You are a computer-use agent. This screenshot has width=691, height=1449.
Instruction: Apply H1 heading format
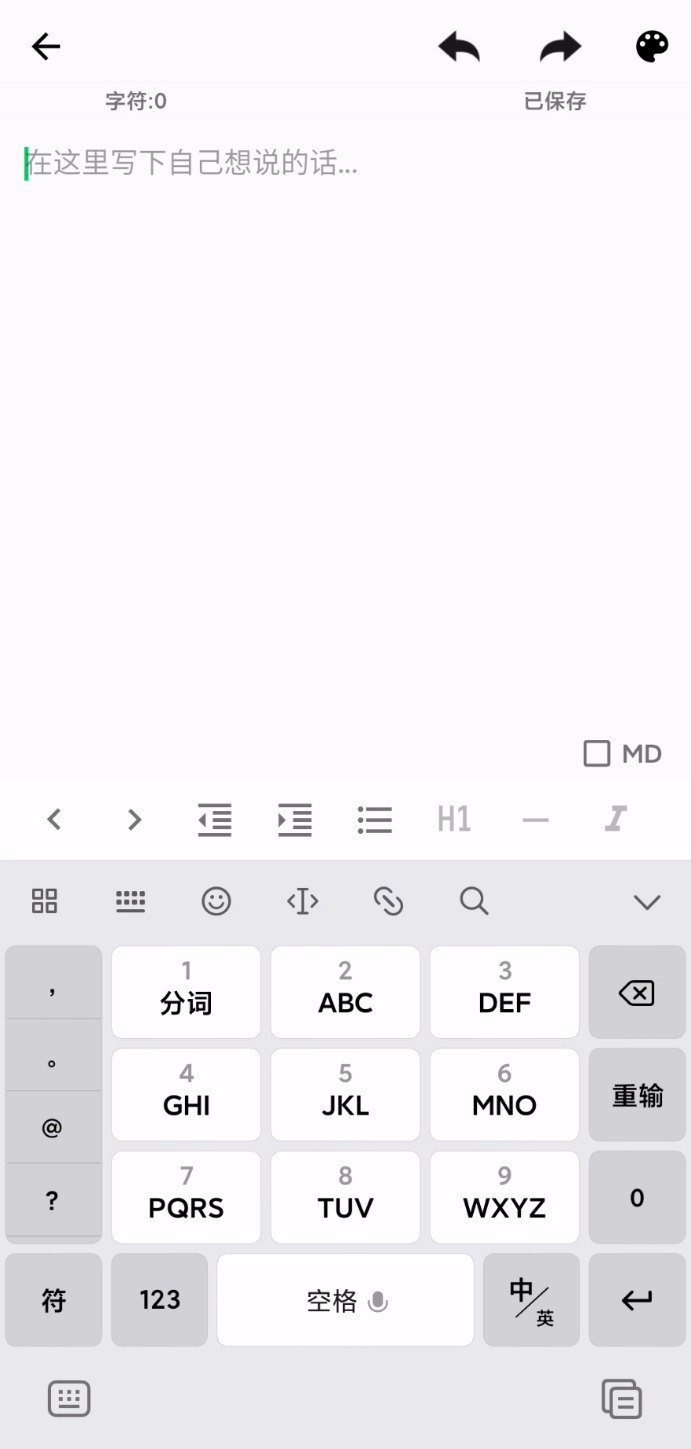pyautogui.click(x=454, y=820)
